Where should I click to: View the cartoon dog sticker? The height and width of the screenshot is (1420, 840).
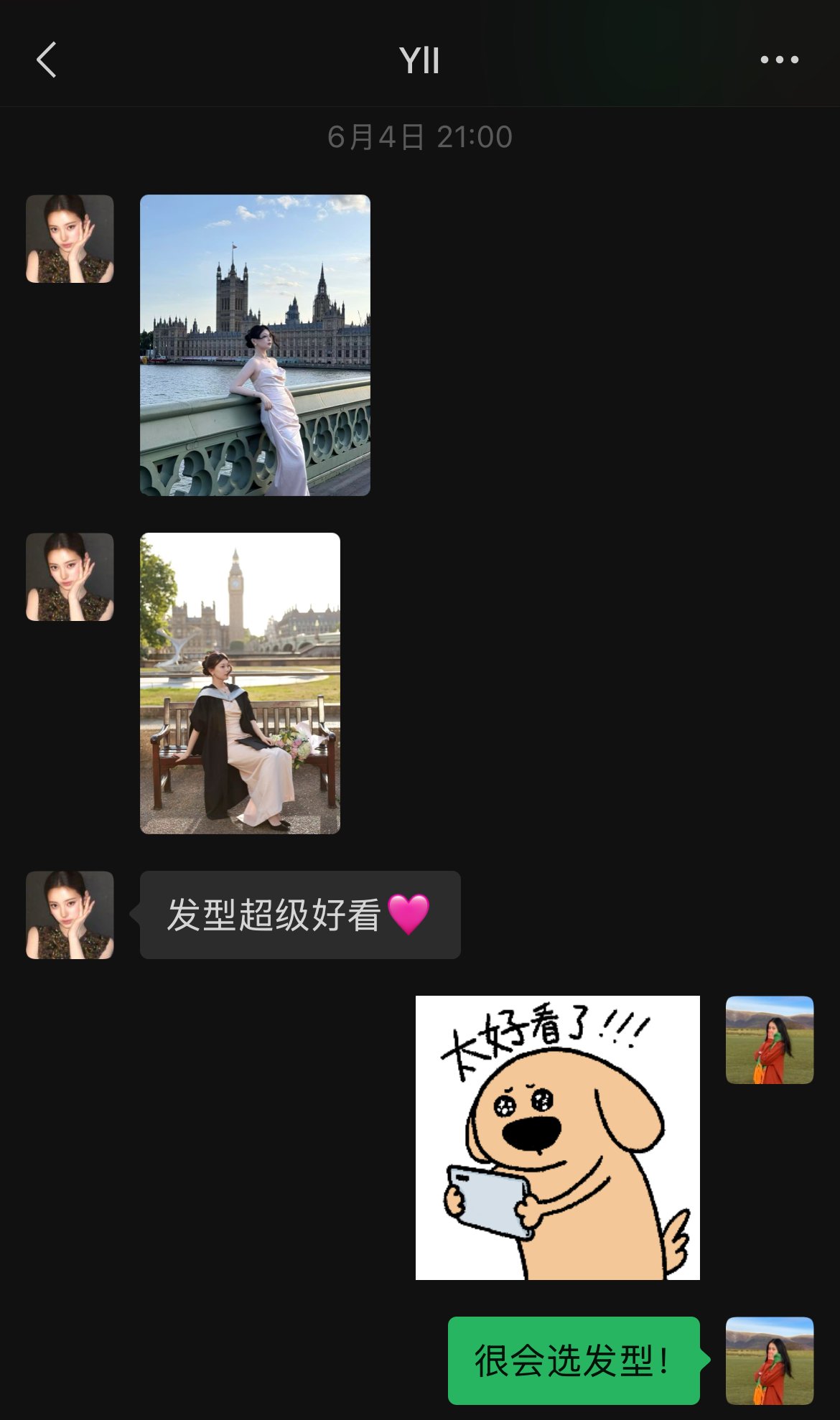click(558, 1138)
